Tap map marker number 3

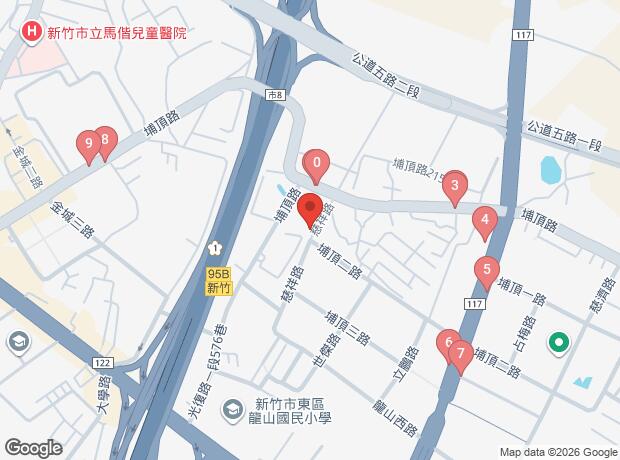455,189
